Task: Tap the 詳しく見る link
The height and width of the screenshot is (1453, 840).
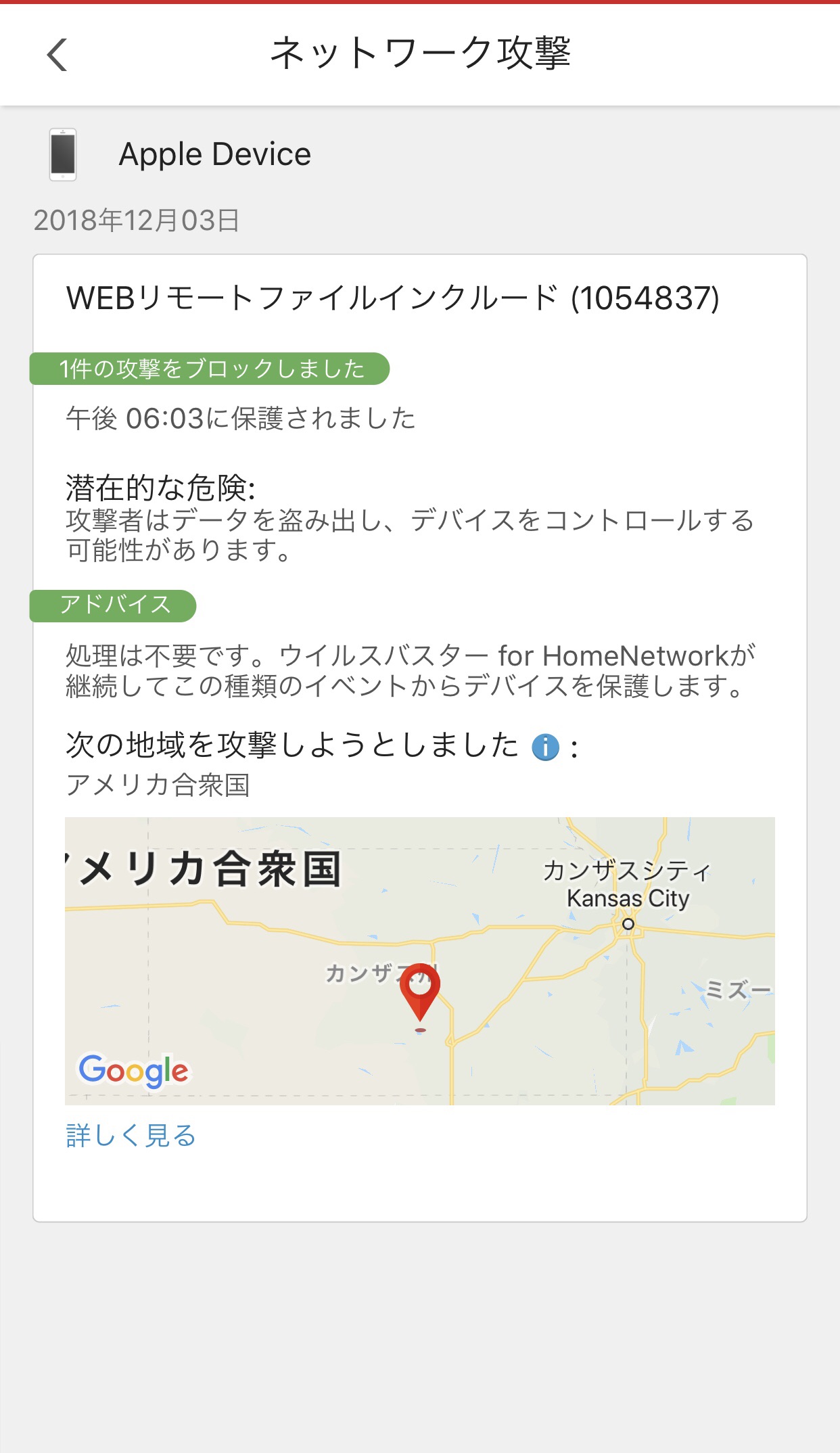Action: tap(131, 1136)
